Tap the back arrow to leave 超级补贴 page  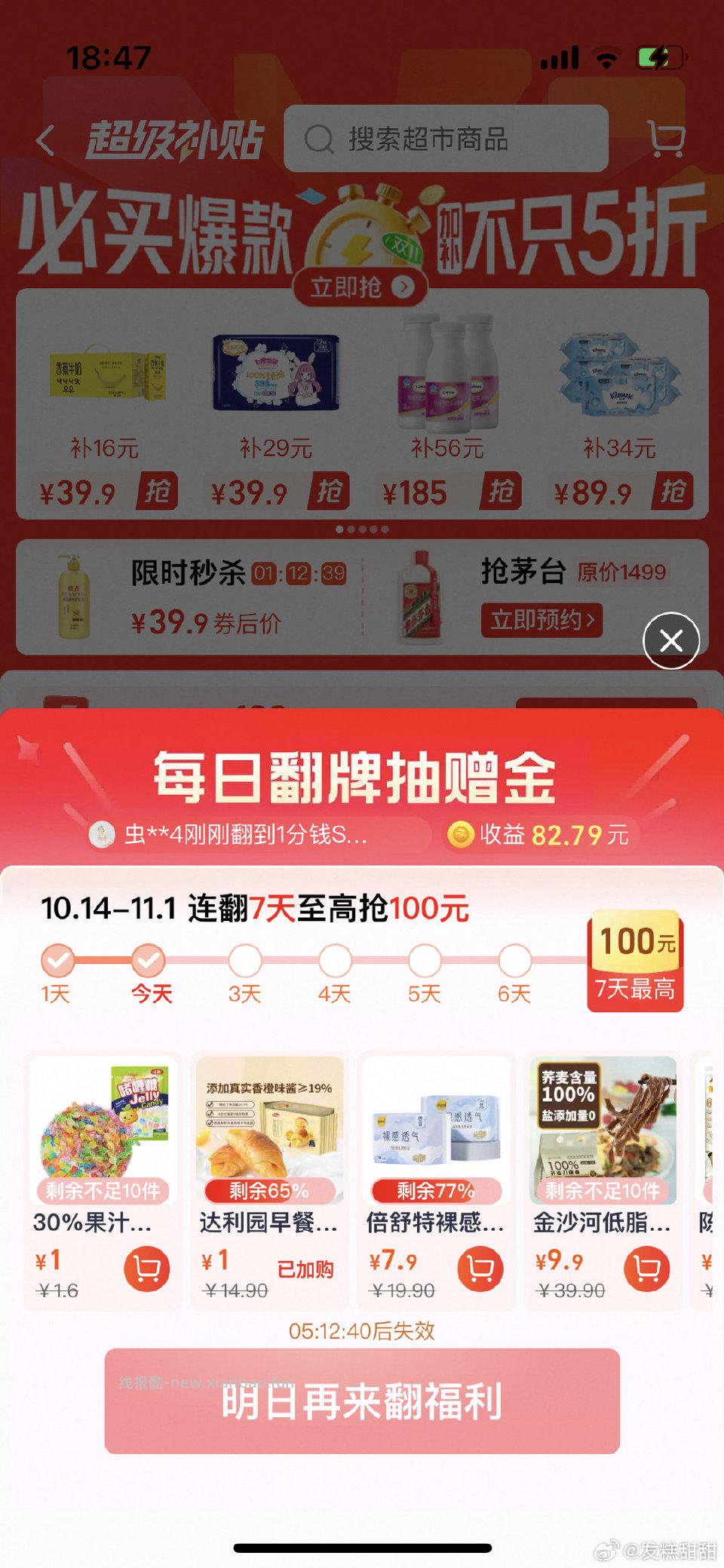click(47, 140)
